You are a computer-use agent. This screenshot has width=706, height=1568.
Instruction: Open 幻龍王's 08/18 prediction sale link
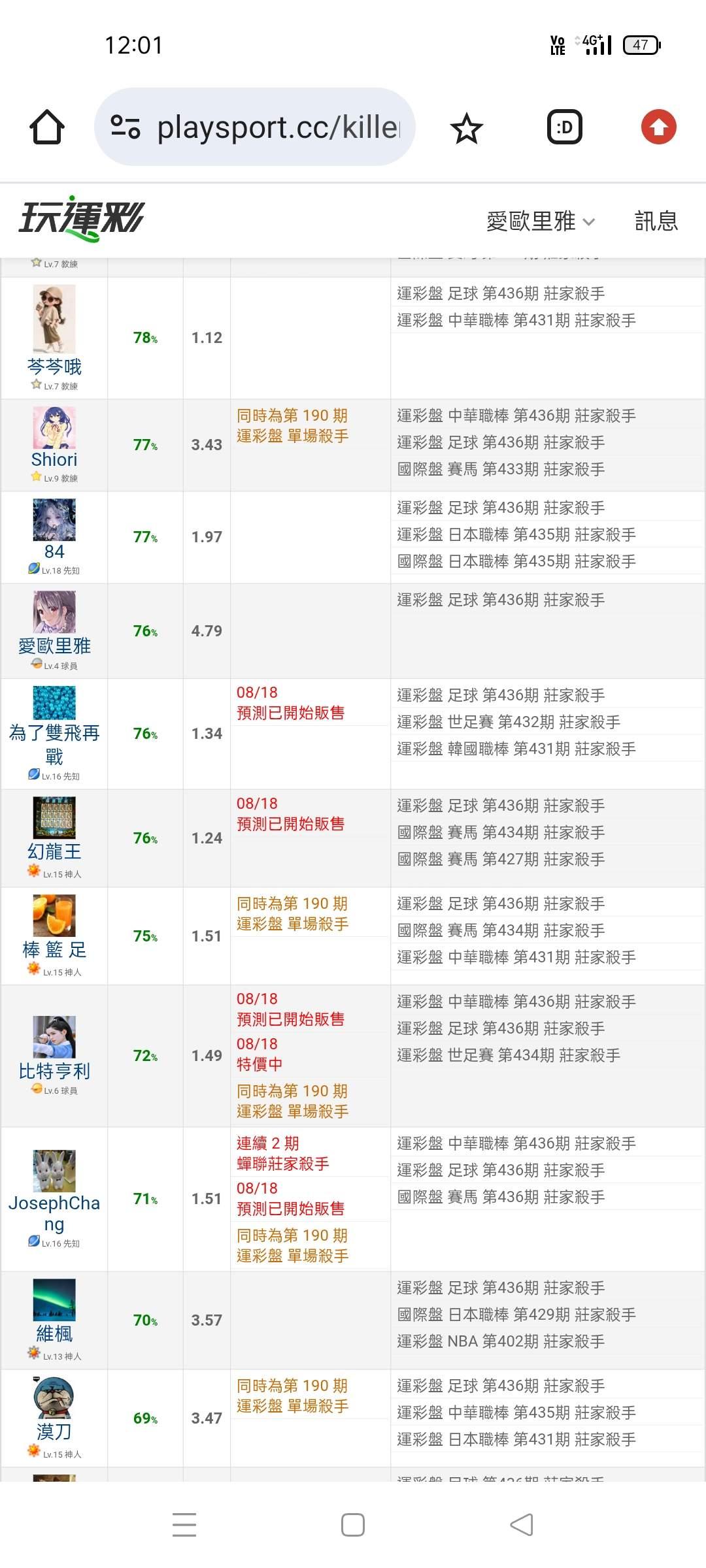[290, 813]
